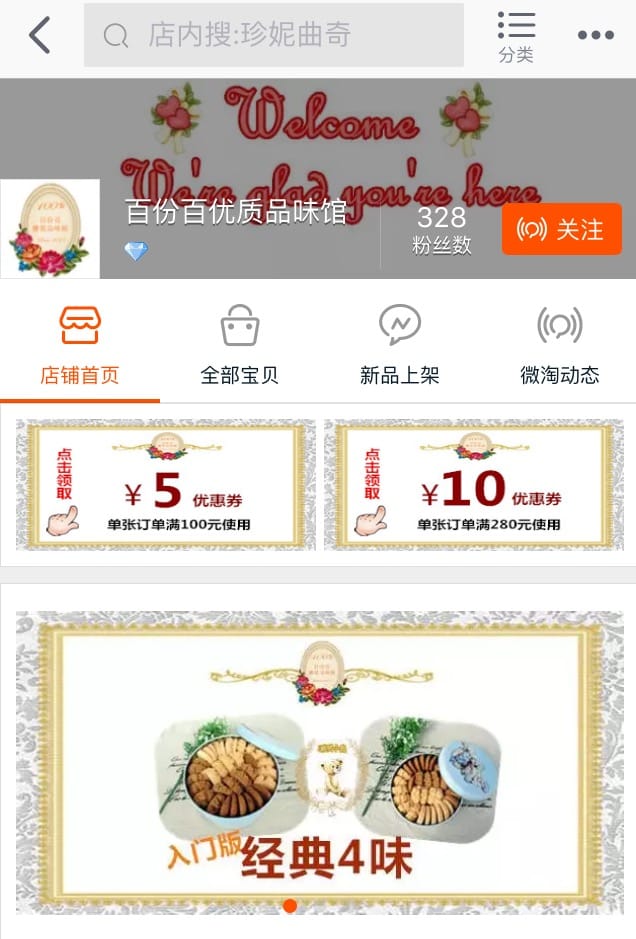Claim the ¥5 coupon
This screenshot has height=939, width=636.
(x=166, y=485)
